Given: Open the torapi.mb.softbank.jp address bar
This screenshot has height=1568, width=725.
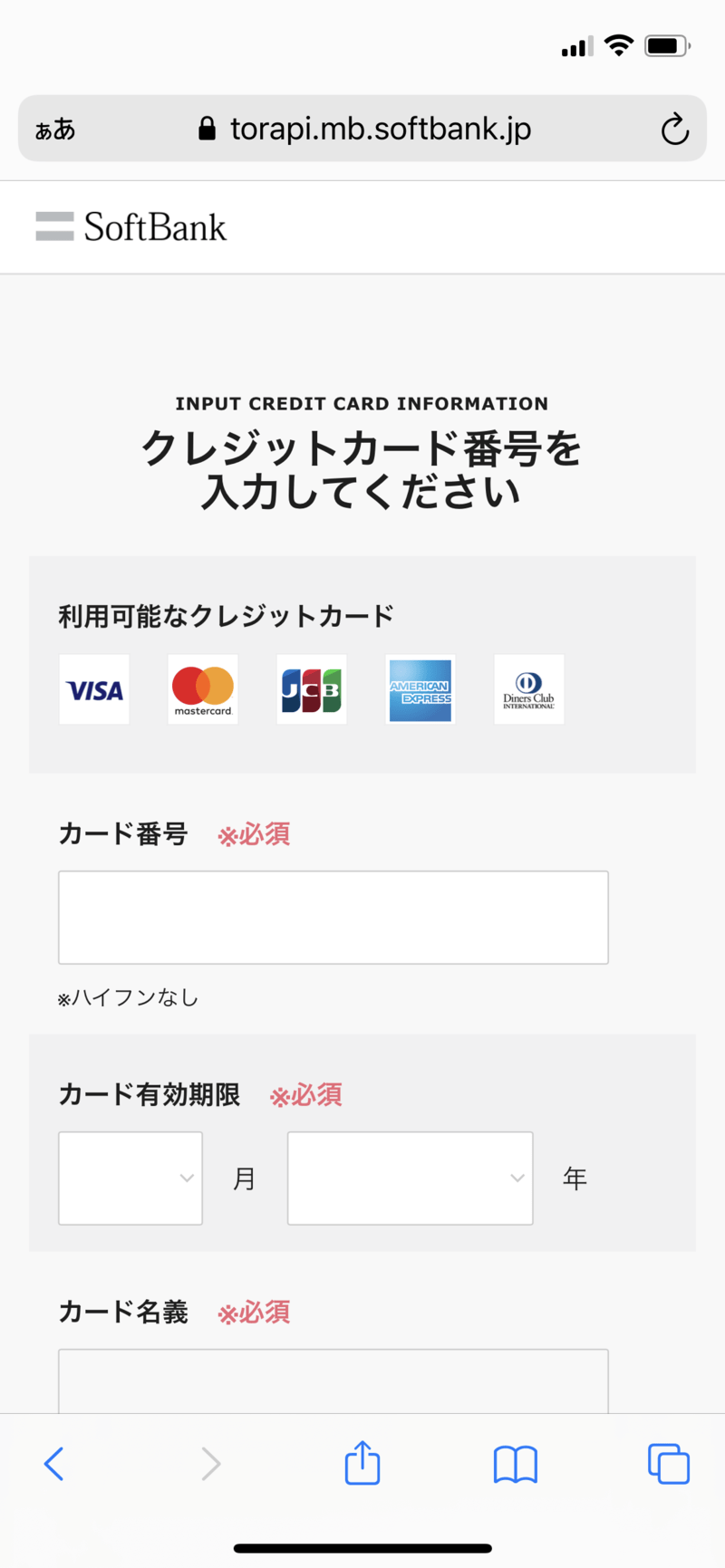Looking at the screenshot, I should pyautogui.click(x=381, y=129).
